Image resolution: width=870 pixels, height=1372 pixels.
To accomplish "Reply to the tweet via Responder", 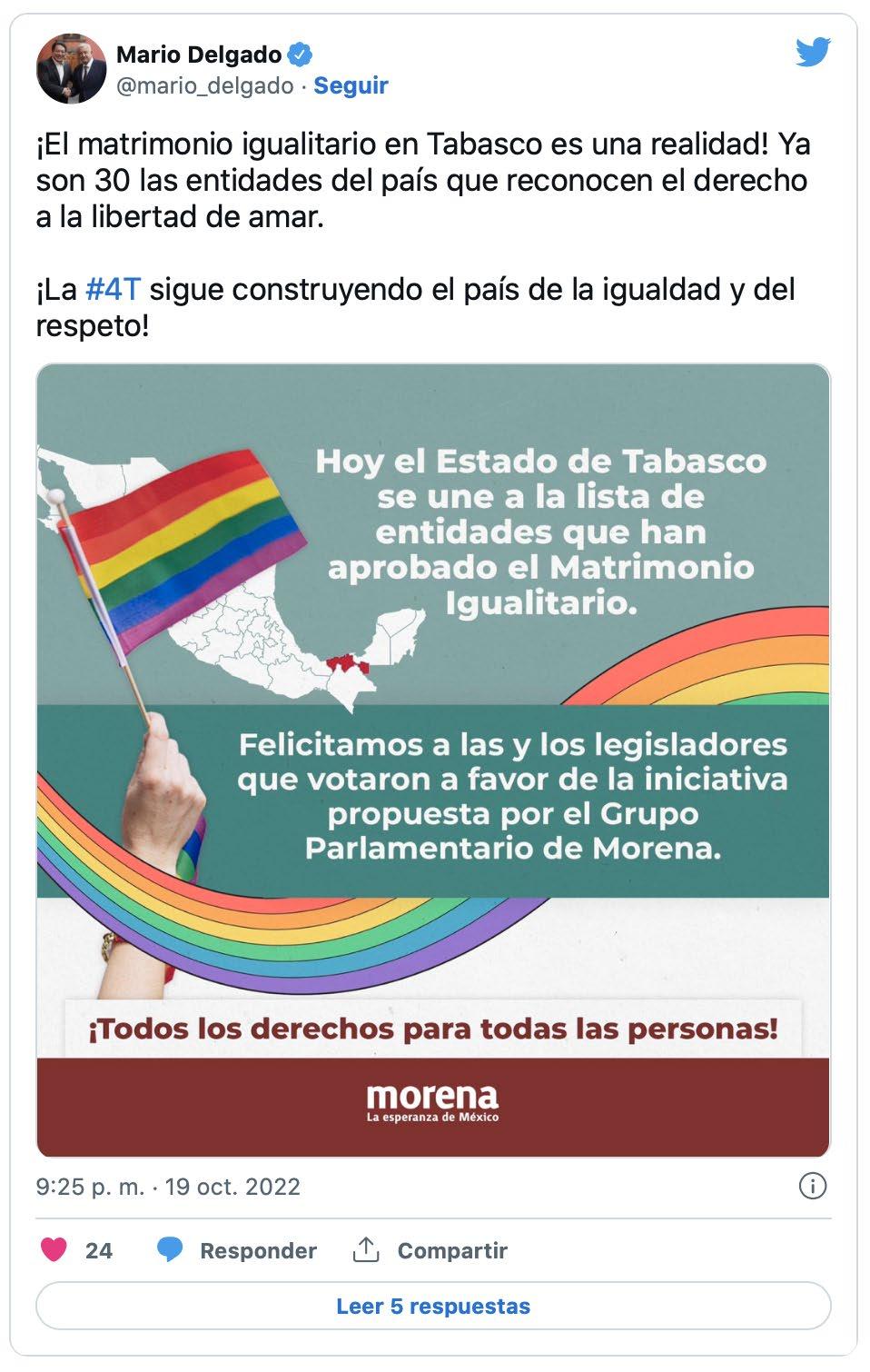I will (x=238, y=1250).
